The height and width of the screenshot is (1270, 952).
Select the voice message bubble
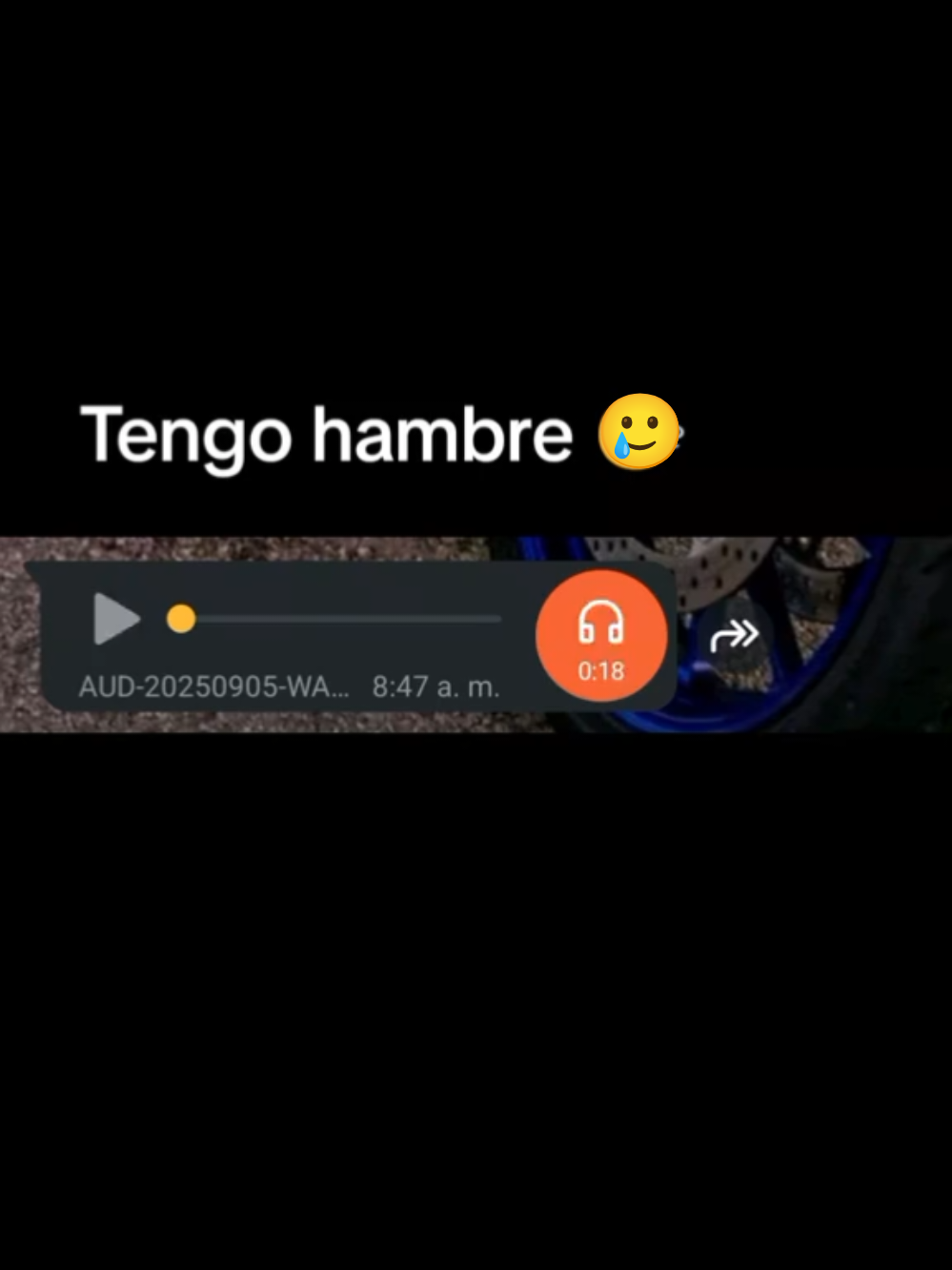point(353,634)
